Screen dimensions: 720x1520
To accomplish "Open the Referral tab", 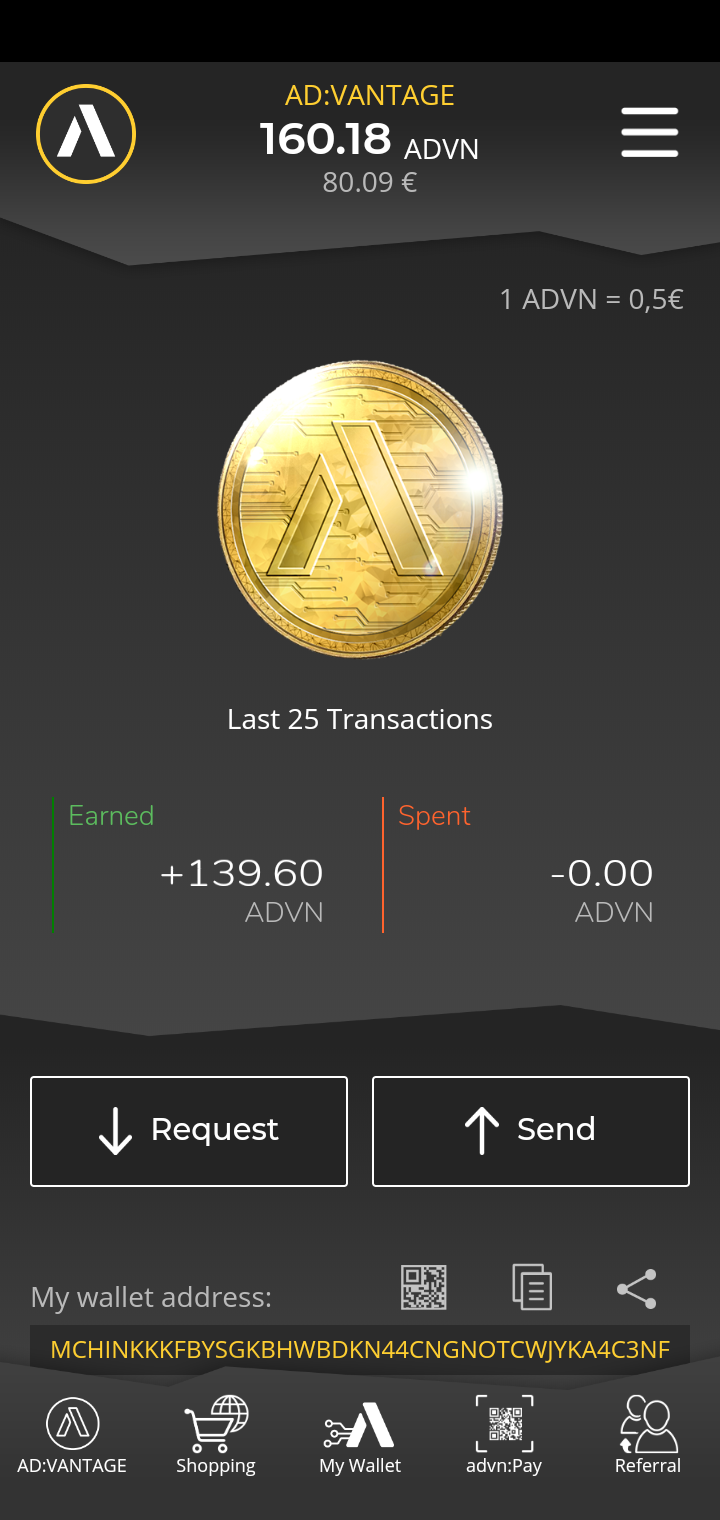I will pyautogui.click(x=648, y=1436).
